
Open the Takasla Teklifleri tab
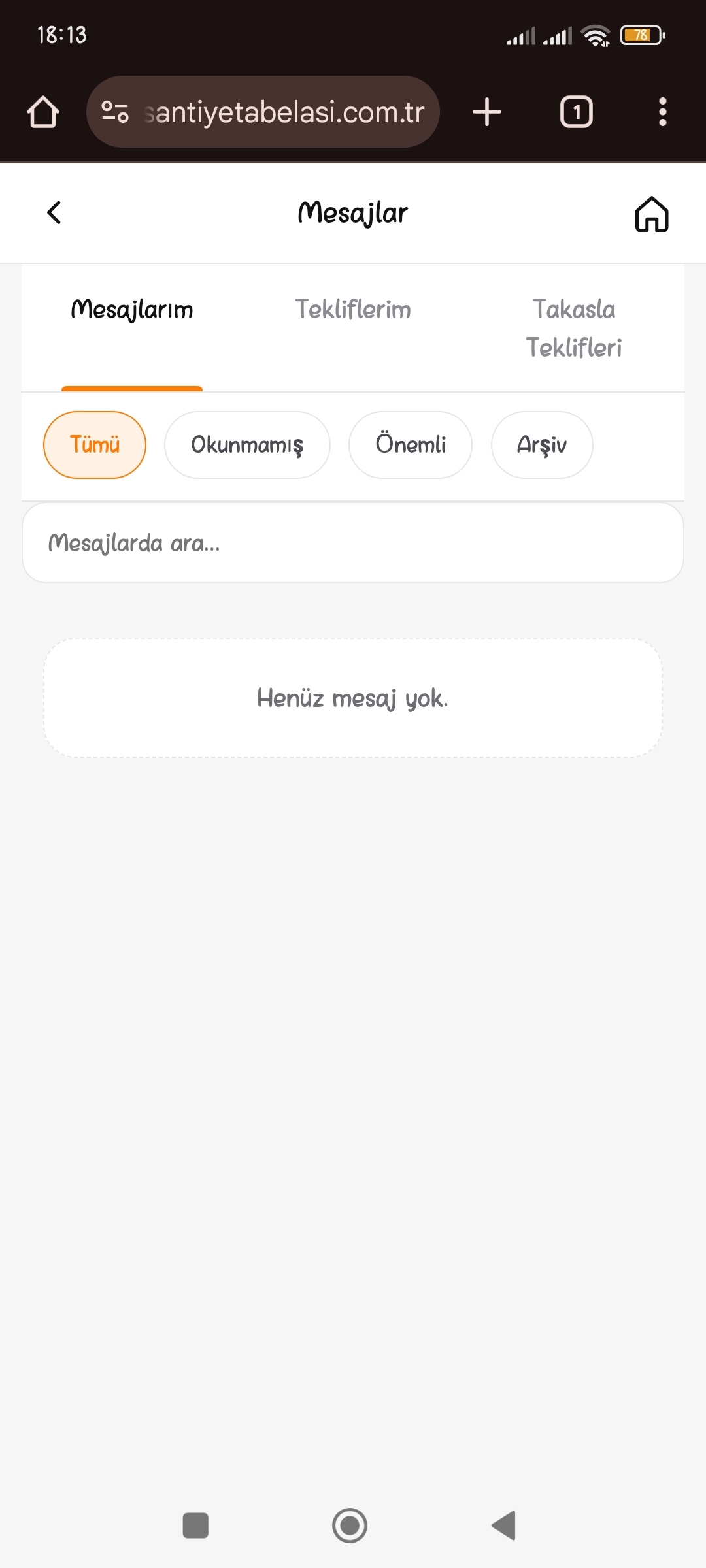coord(575,327)
